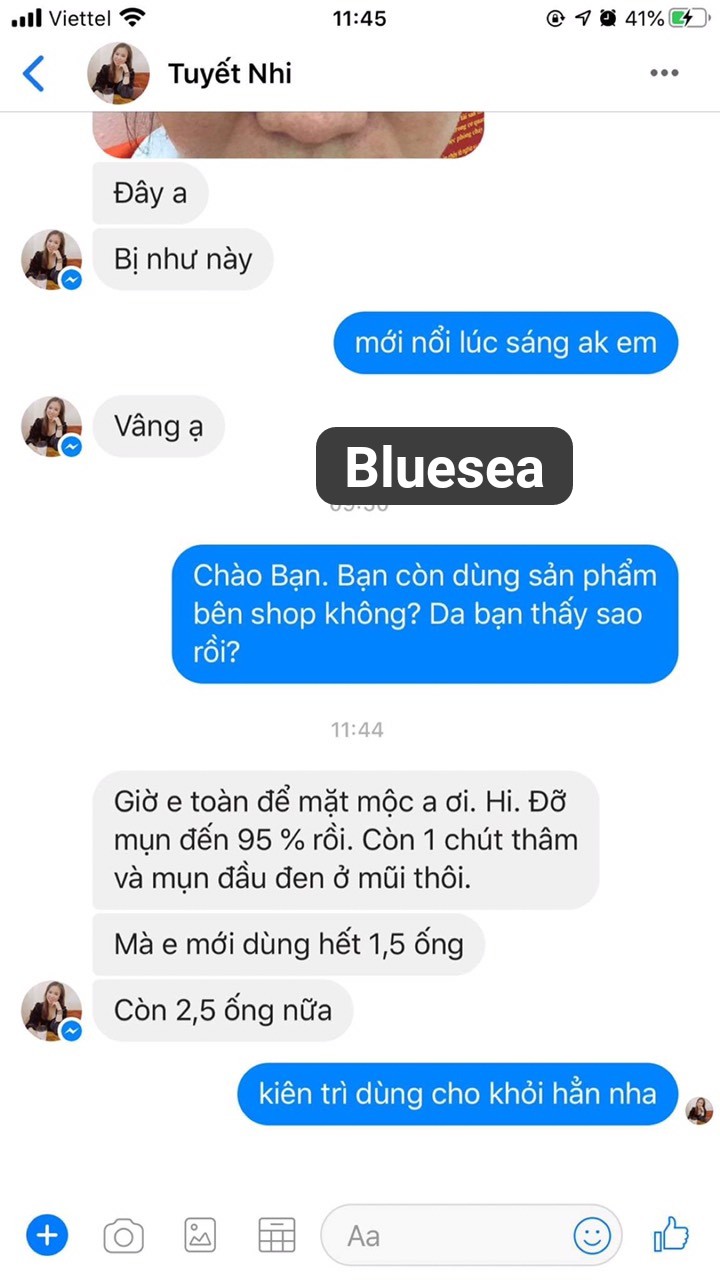
Task: Open Tuyết Nhi's profile from header
Action: point(229,74)
